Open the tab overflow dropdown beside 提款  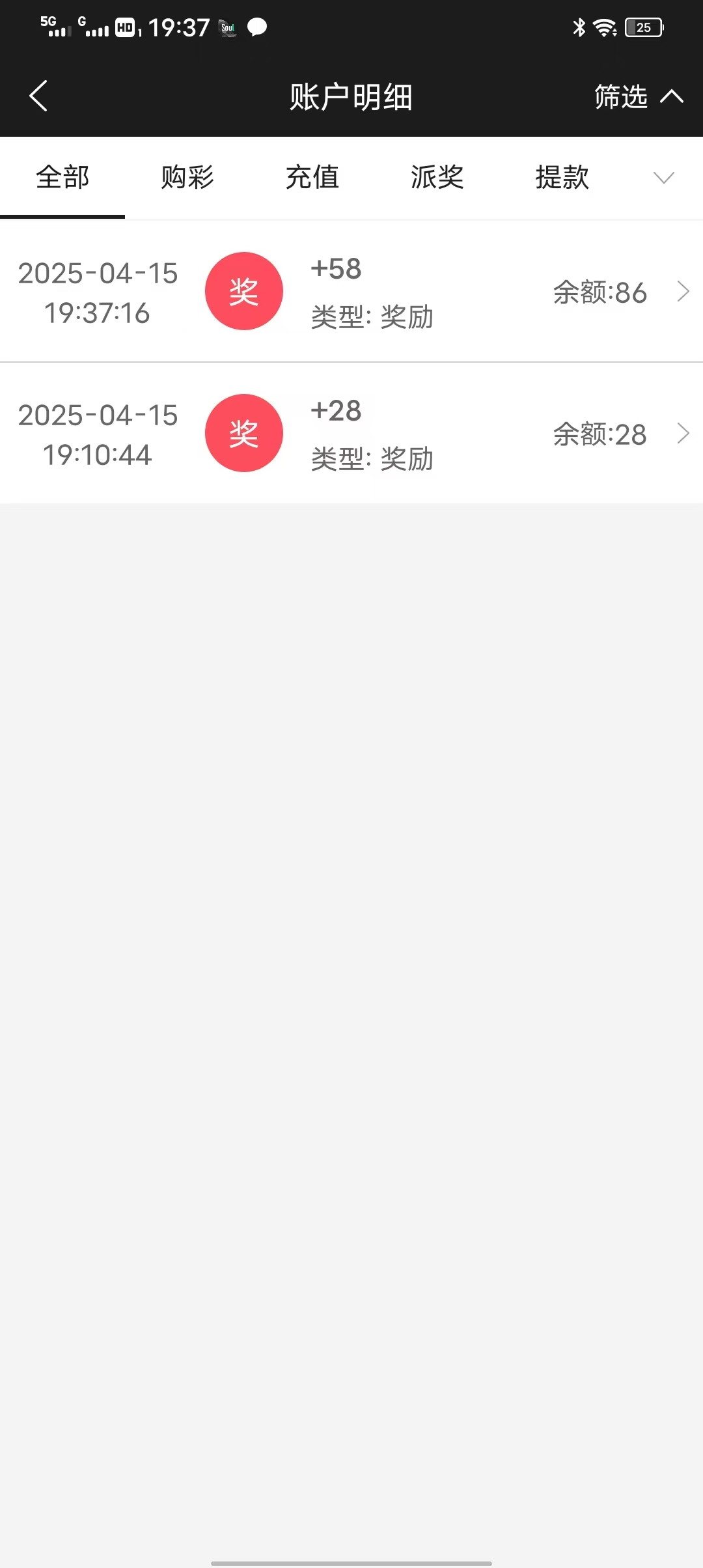663,178
